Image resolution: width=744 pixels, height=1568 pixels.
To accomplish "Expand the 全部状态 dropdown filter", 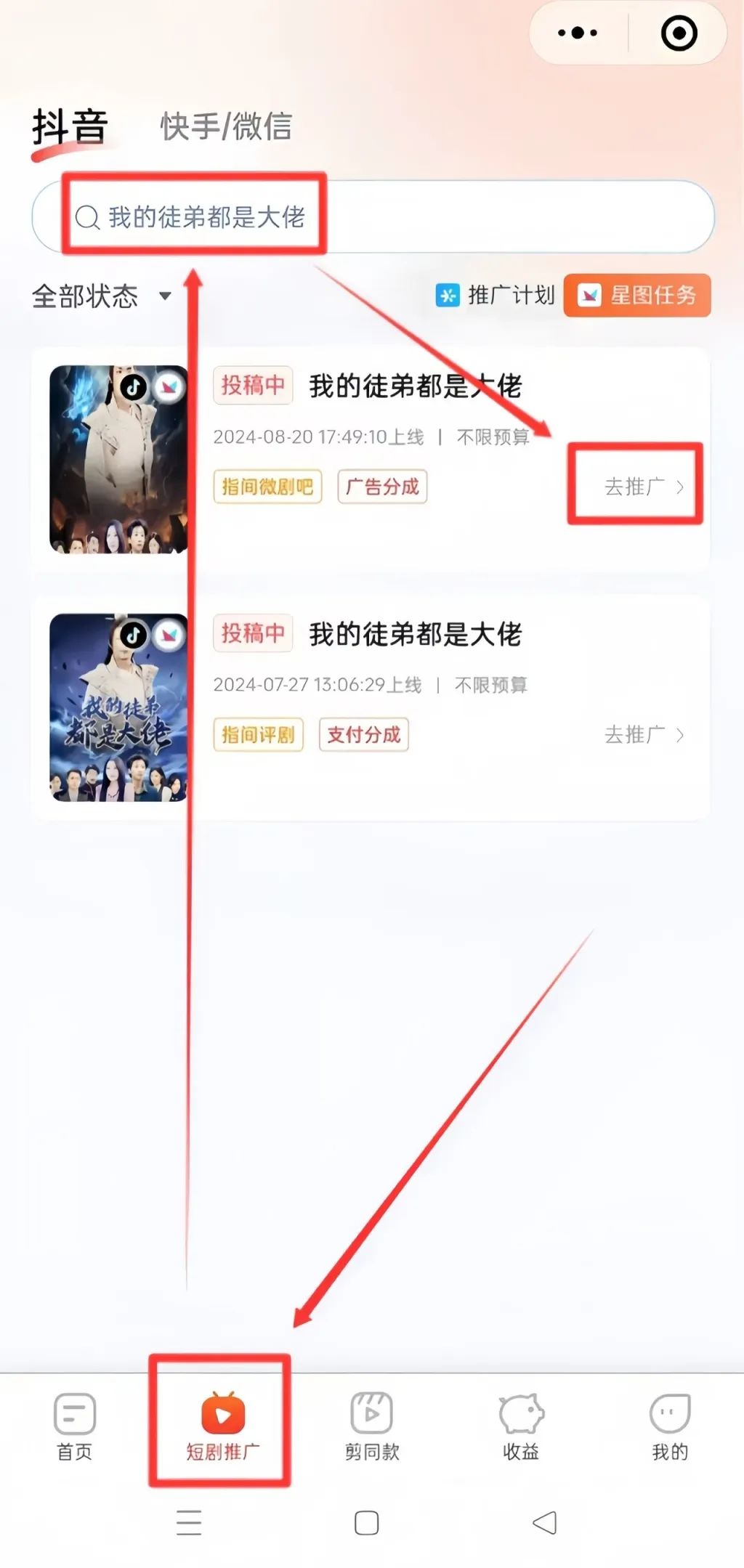I will [102, 296].
